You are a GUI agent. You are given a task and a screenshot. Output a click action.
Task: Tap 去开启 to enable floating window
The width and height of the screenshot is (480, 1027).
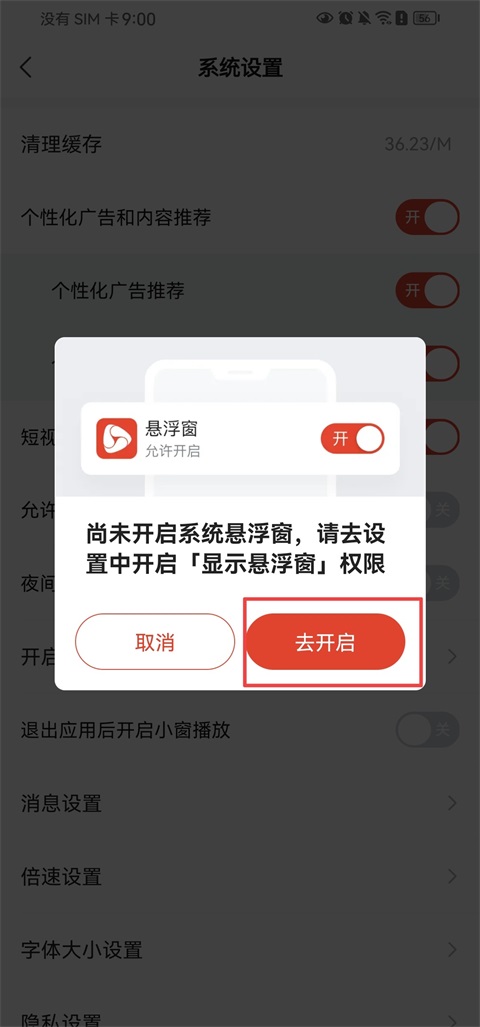pyautogui.click(x=325, y=642)
